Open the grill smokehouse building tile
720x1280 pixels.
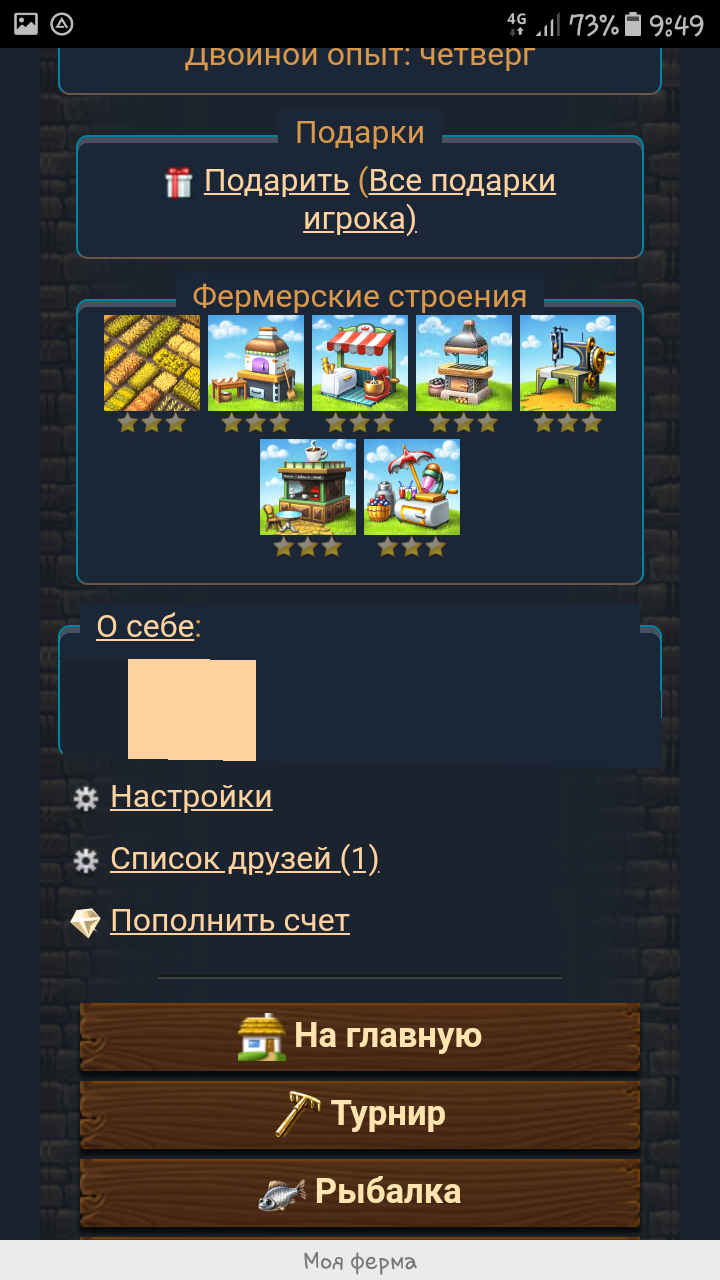[464, 363]
